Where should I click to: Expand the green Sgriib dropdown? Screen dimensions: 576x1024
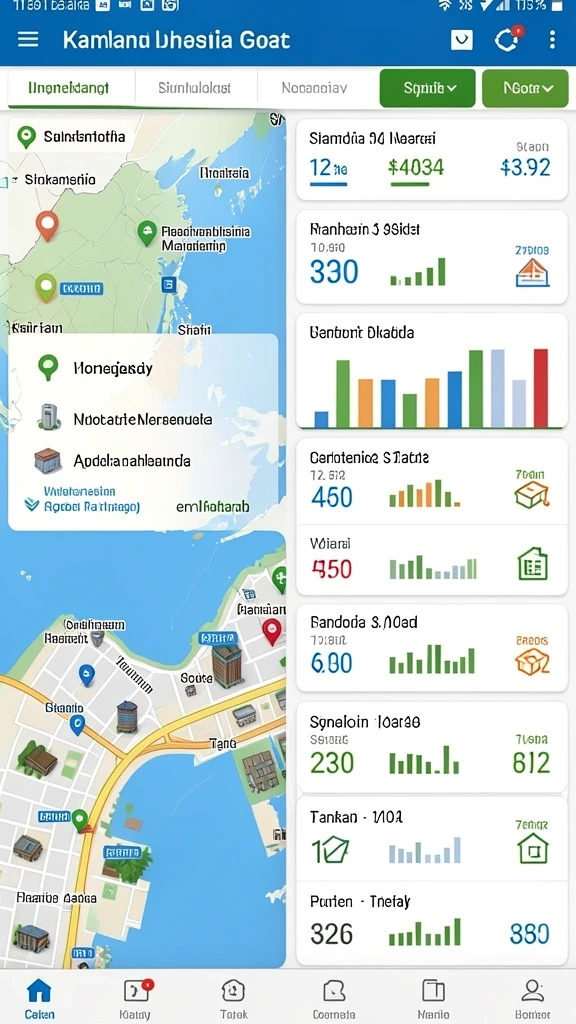[428, 88]
